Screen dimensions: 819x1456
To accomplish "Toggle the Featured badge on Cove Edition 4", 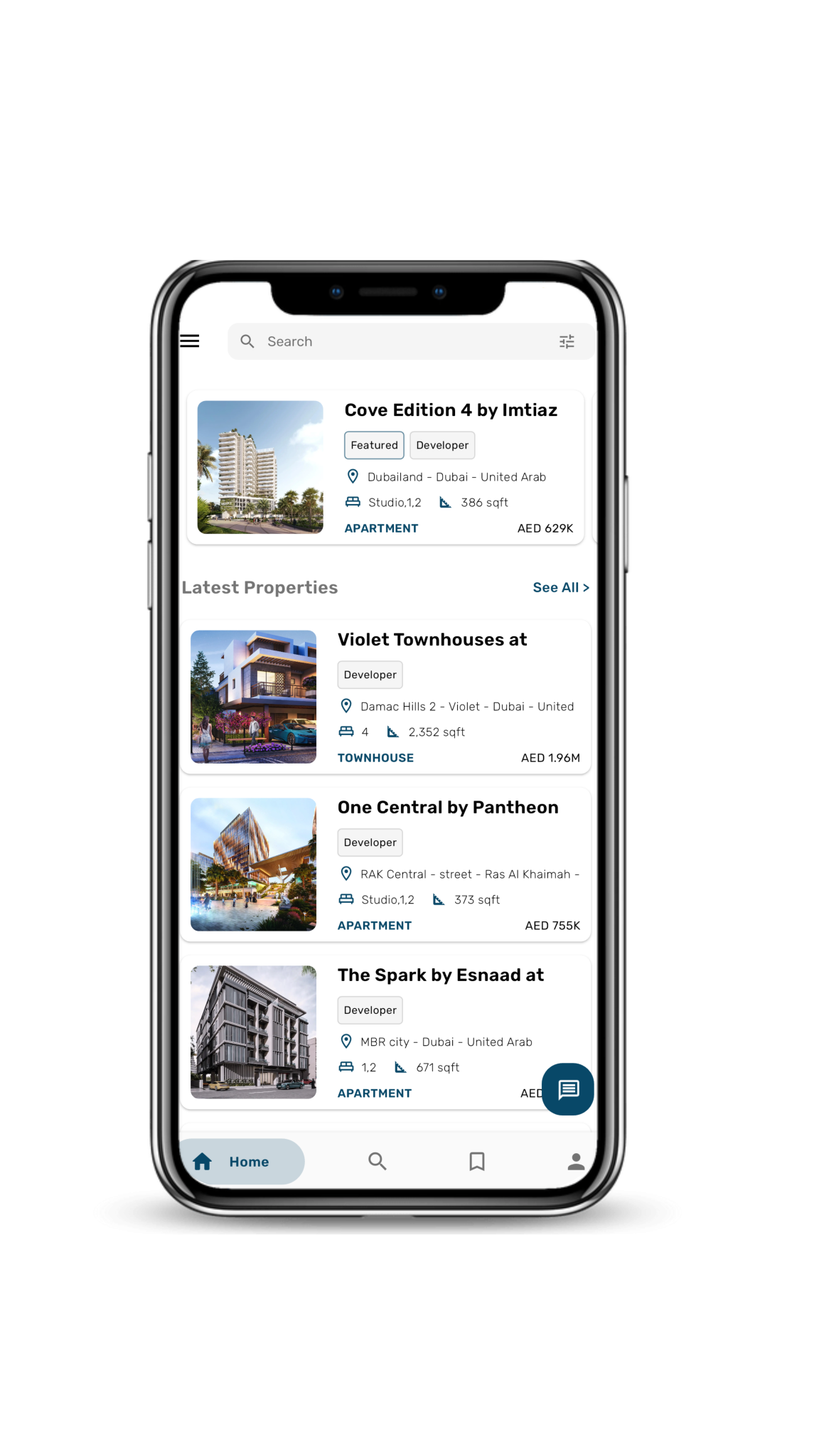I will (x=374, y=445).
